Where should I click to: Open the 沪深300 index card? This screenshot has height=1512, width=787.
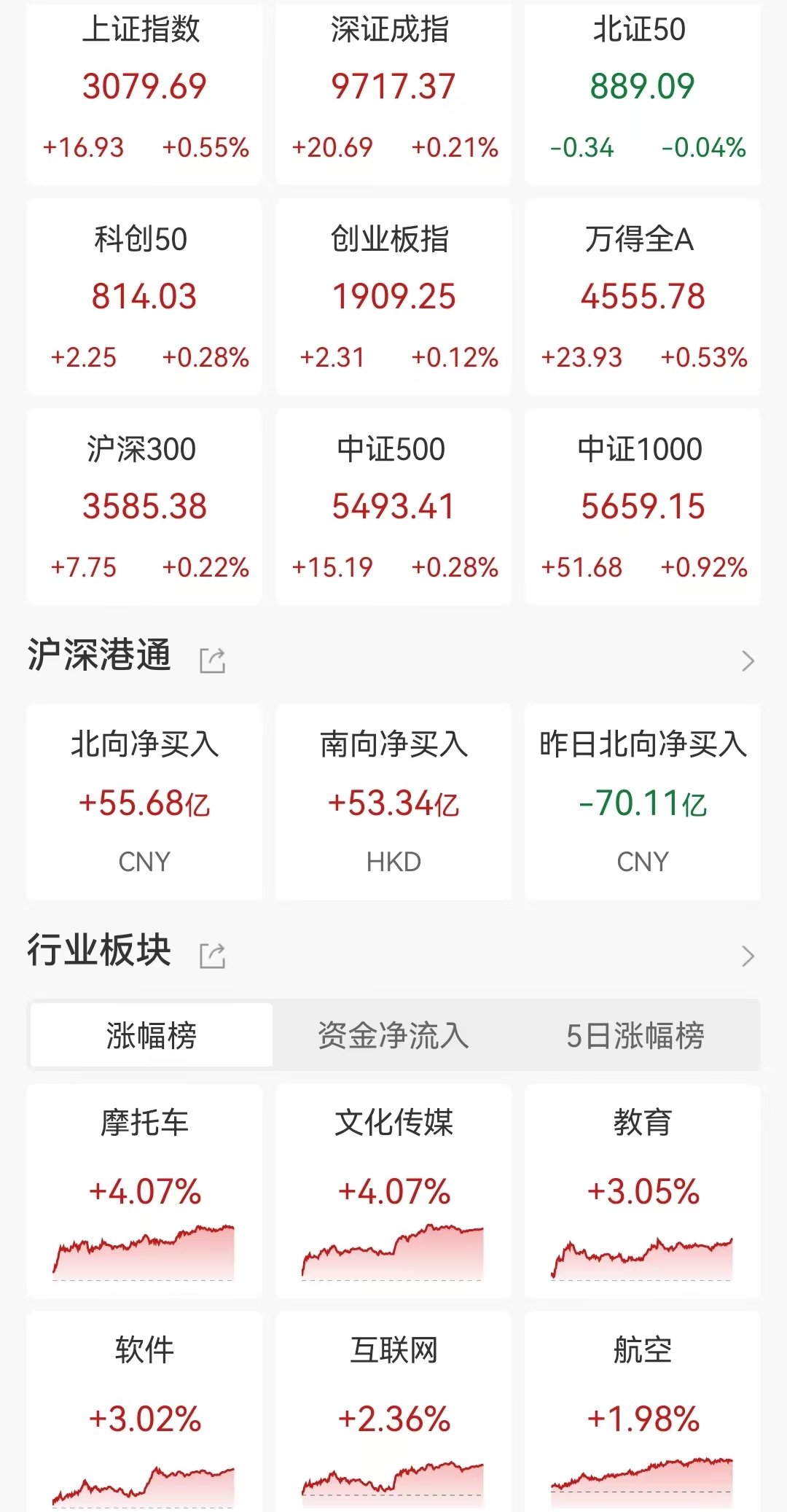click(144, 507)
